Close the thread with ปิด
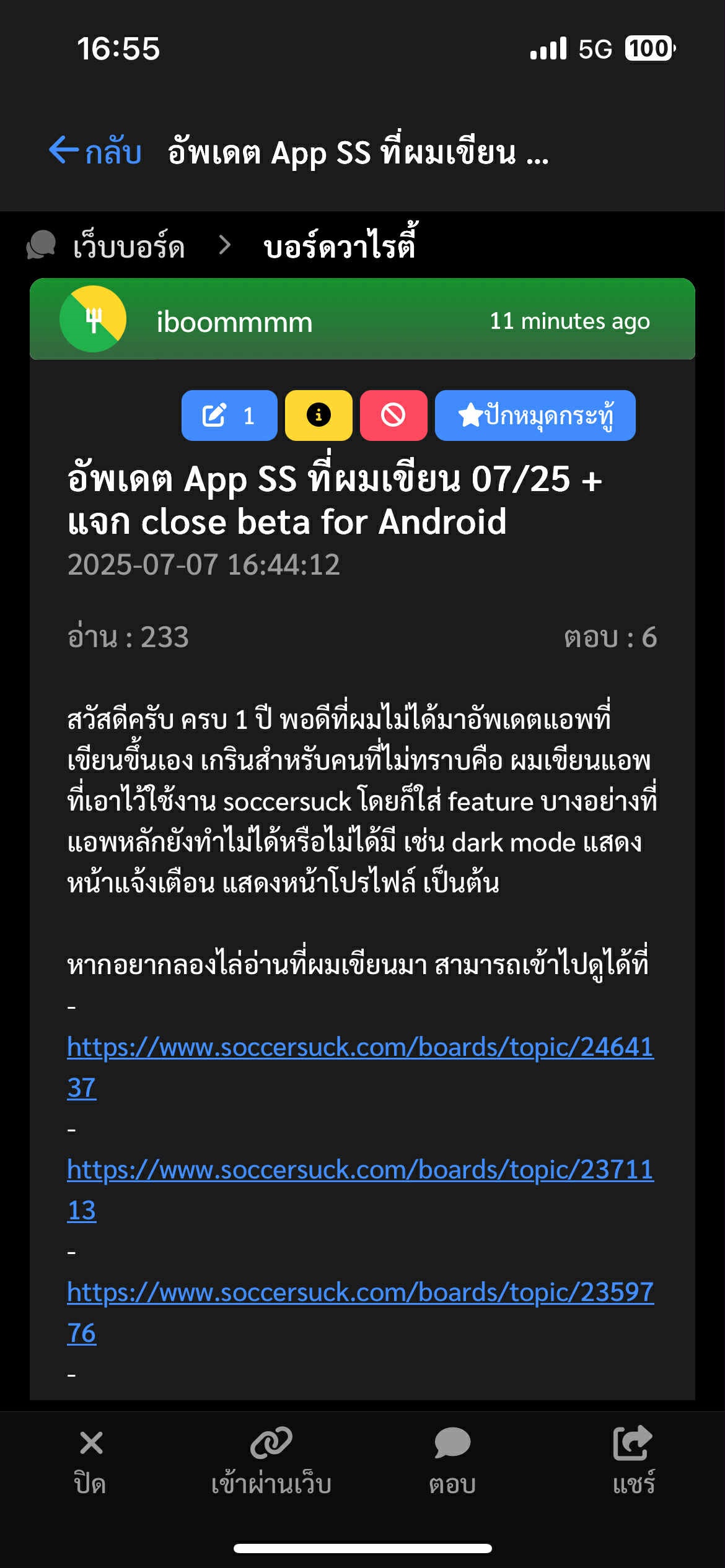 pos(90,1461)
